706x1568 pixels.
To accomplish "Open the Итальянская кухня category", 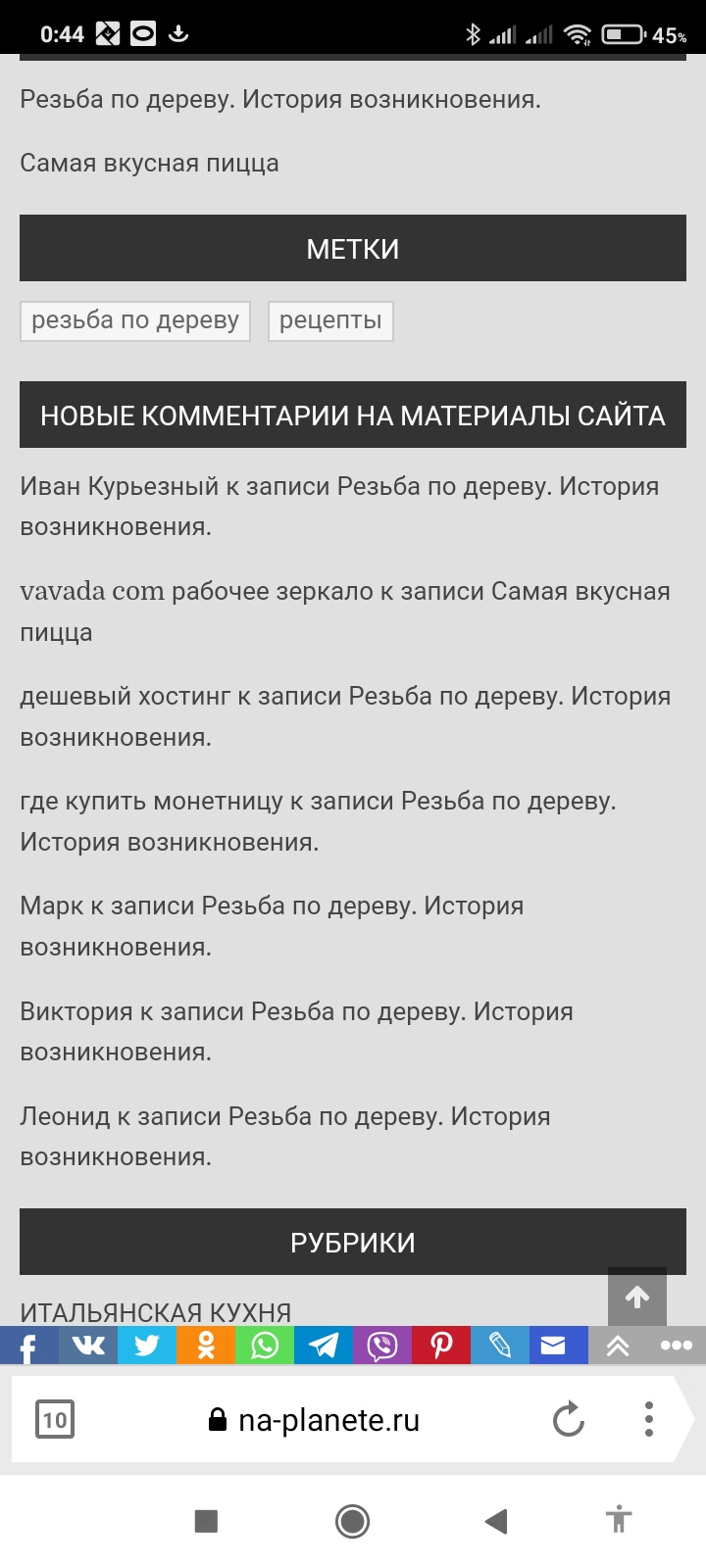I will (x=156, y=1312).
